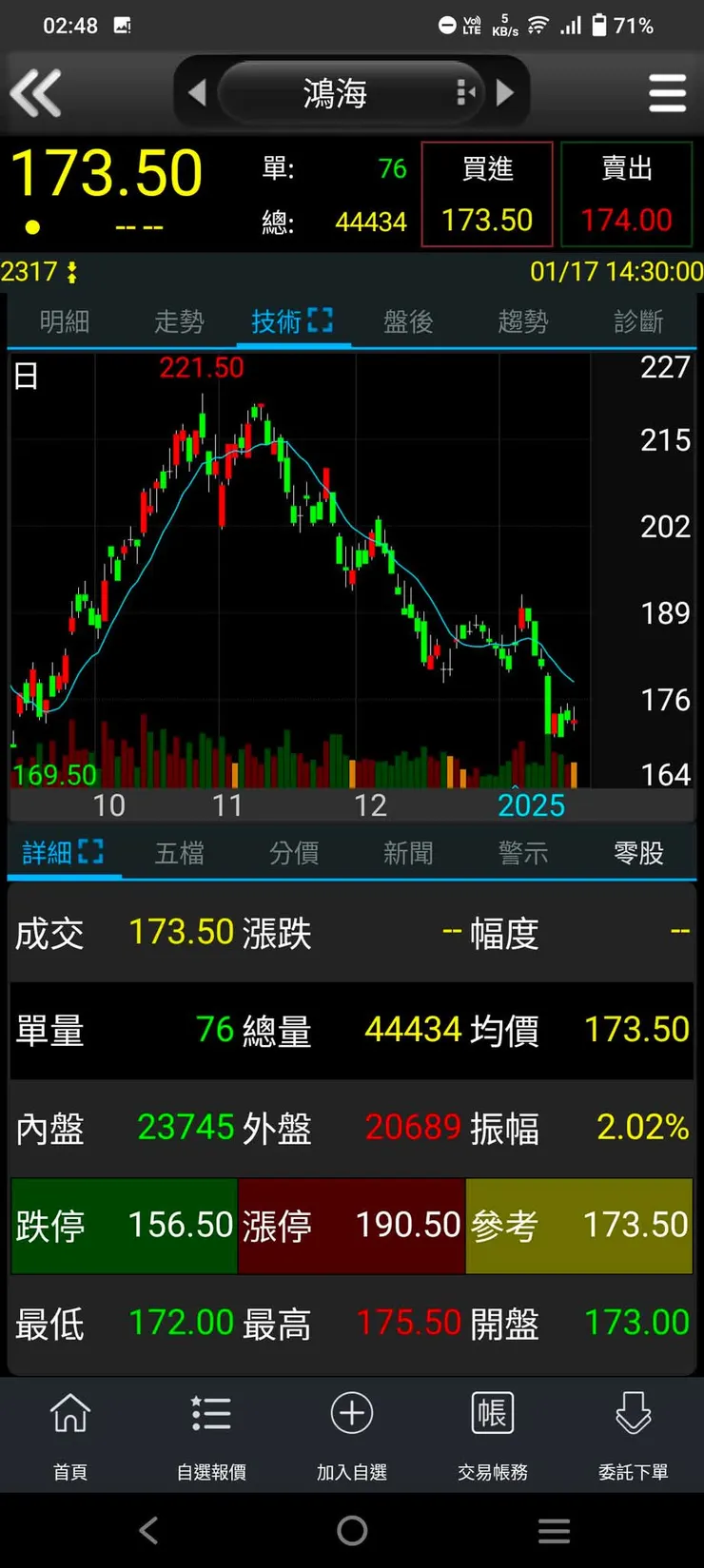Open the 鴻海 stock selector

click(x=335, y=93)
